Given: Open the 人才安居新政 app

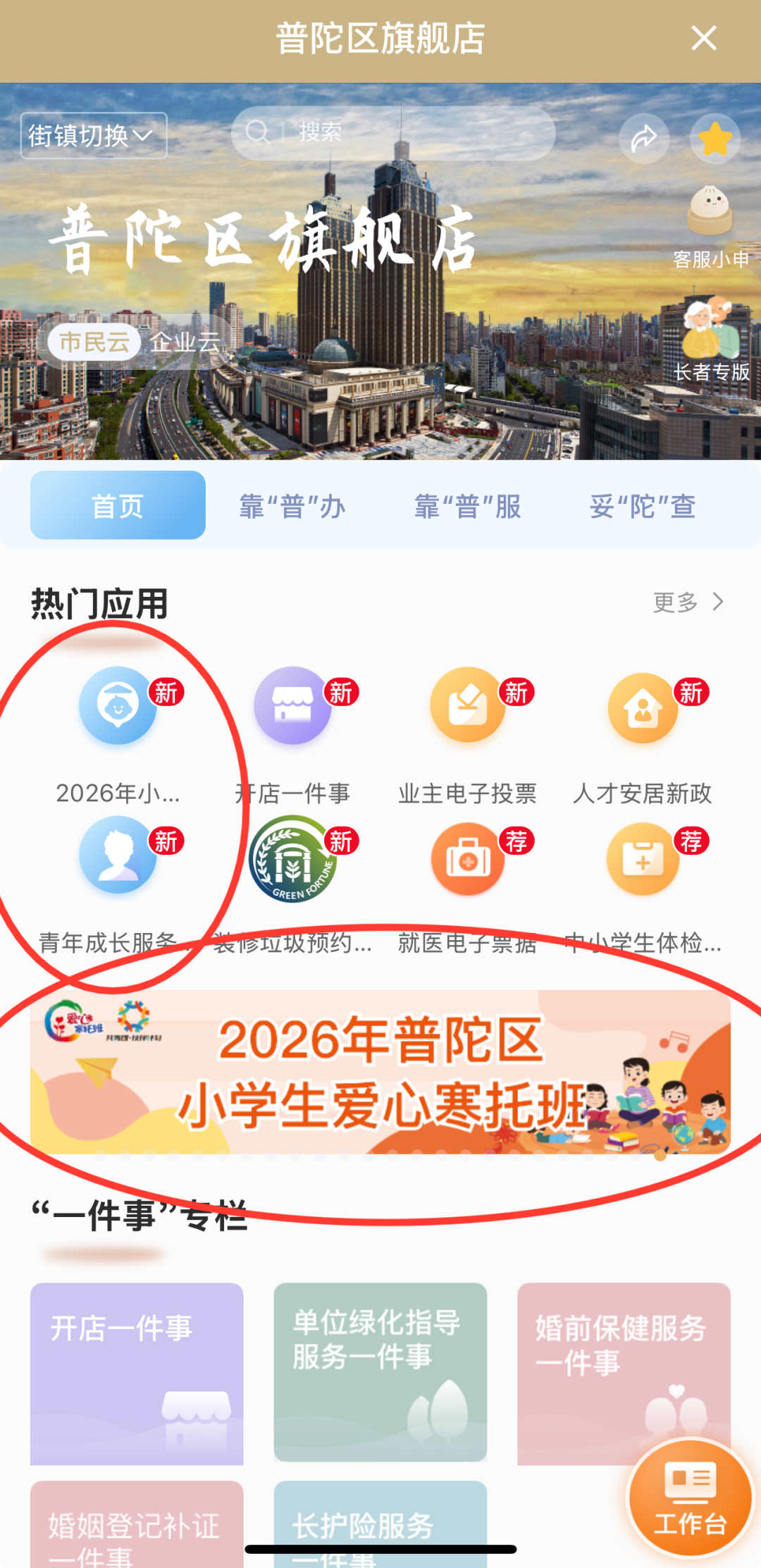Looking at the screenshot, I should pos(643,733).
